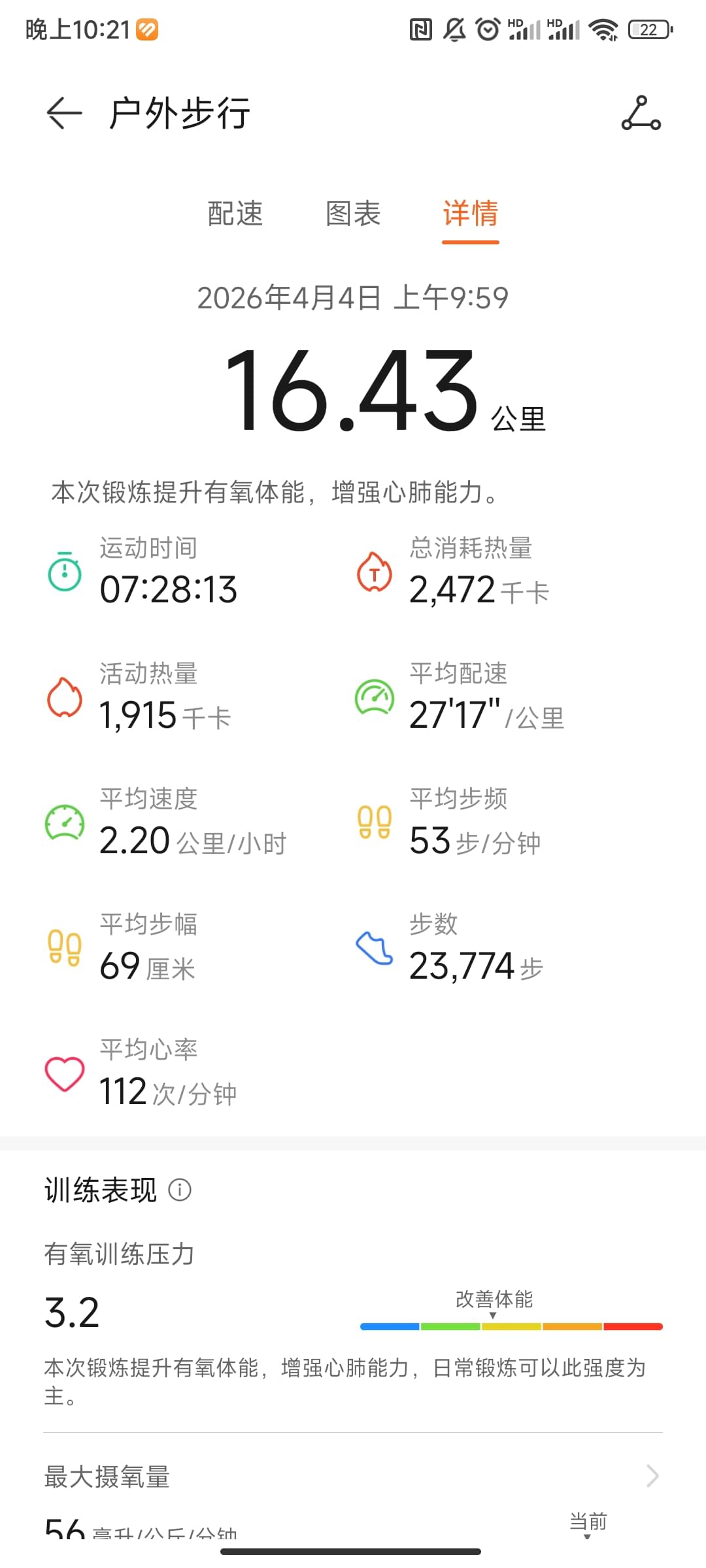Tap the Wi-Fi icon in the status bar
The image size is (706, 1568).
pyautogui.click(x=605, y=29)
